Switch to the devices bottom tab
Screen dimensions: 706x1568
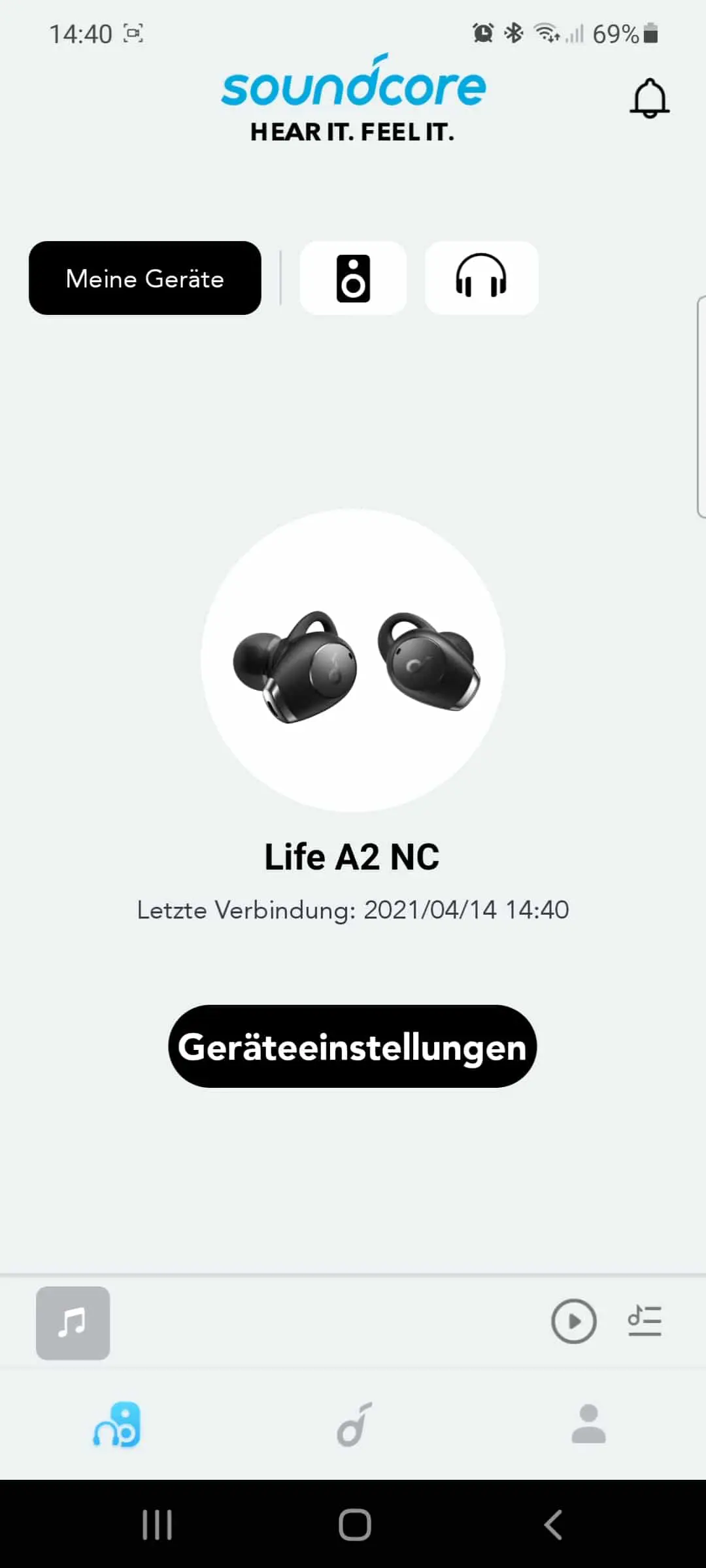pos(117,1424)
